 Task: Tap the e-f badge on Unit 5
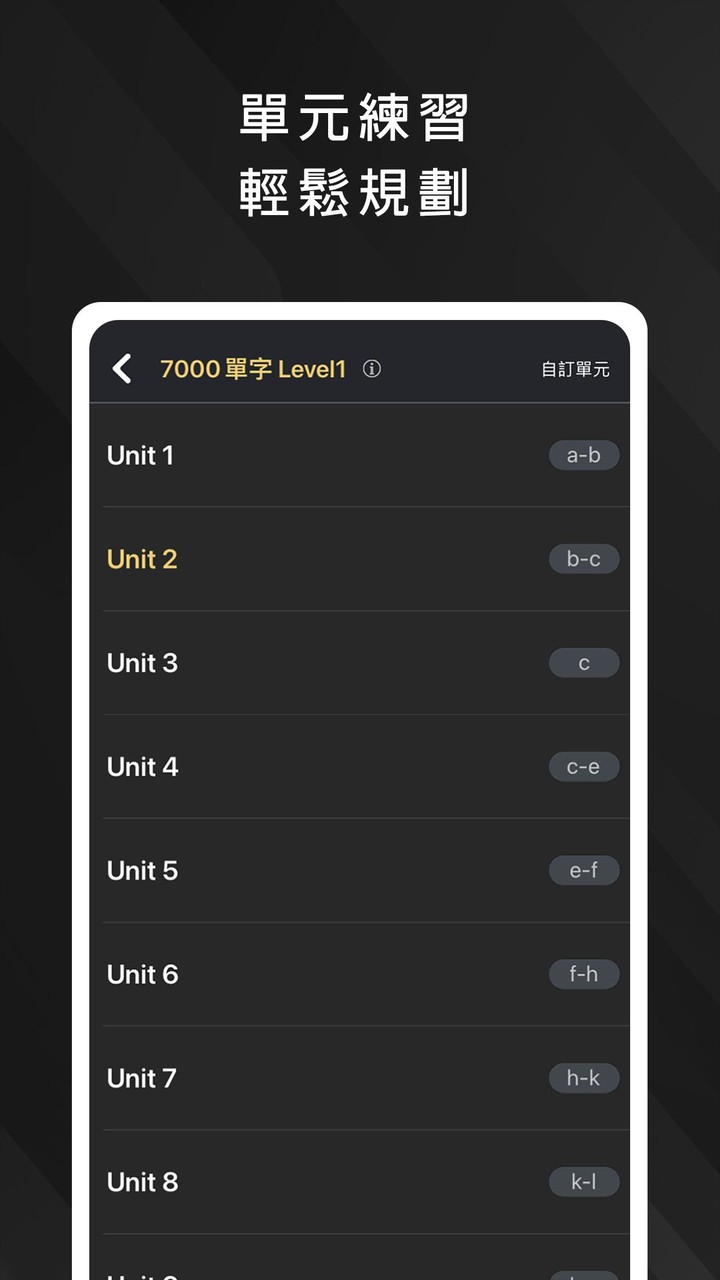(584, 871)
